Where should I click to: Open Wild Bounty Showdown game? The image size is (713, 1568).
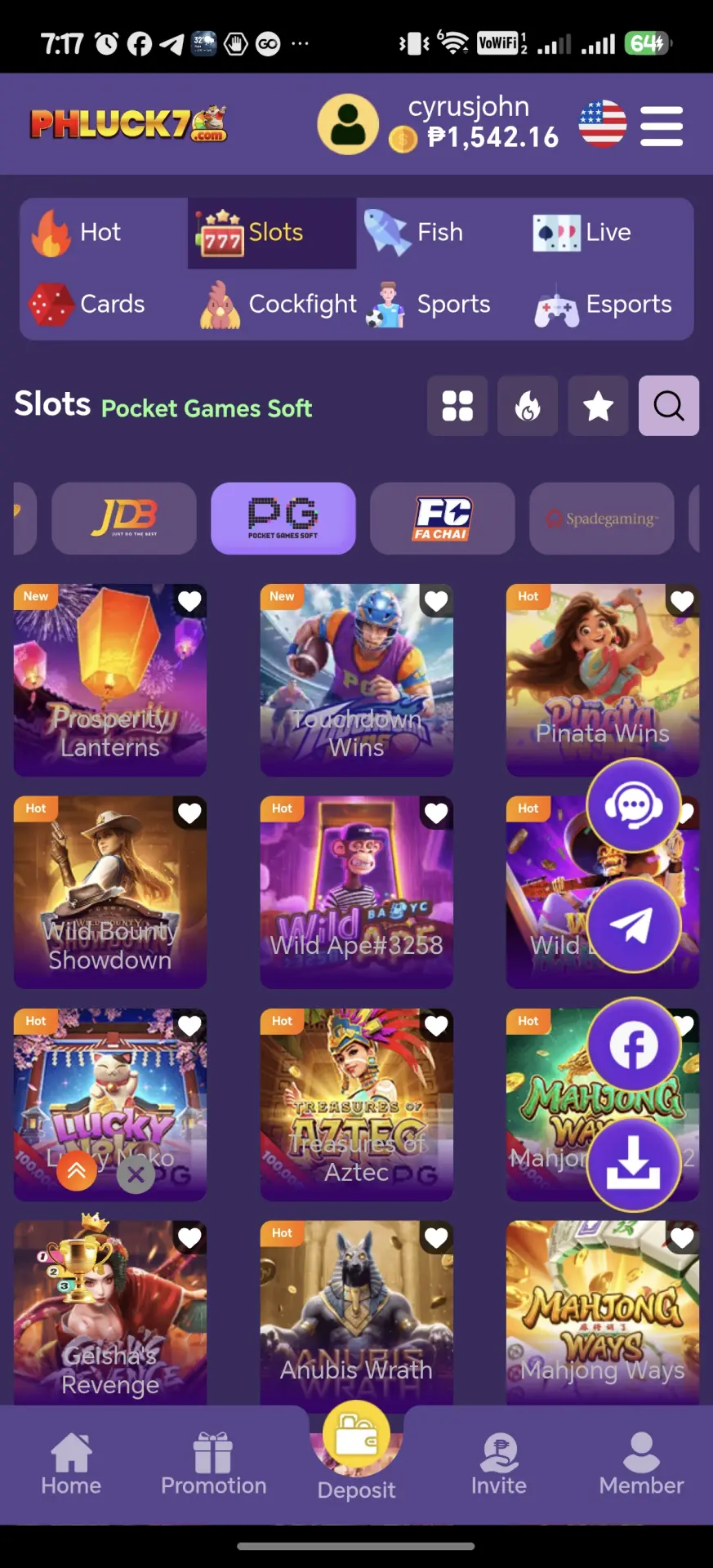coord(110,892)
